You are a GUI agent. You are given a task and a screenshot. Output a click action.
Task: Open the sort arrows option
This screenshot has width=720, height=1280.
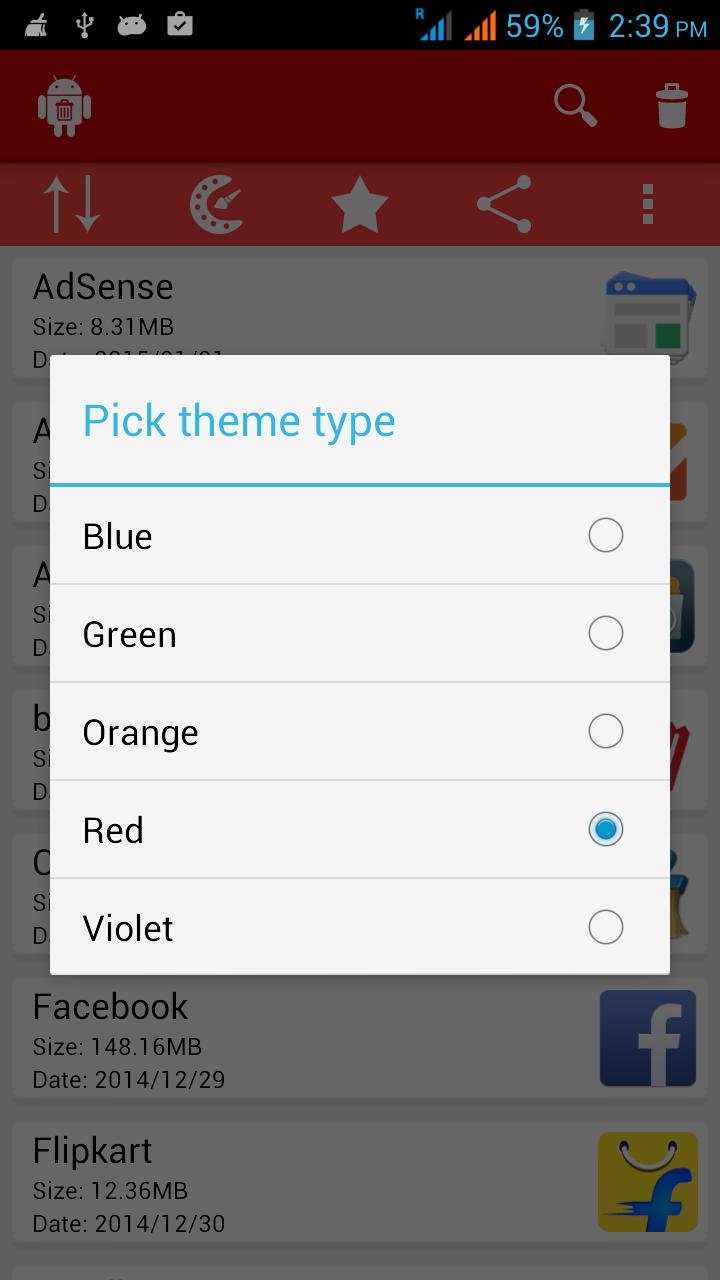point(72,204)
